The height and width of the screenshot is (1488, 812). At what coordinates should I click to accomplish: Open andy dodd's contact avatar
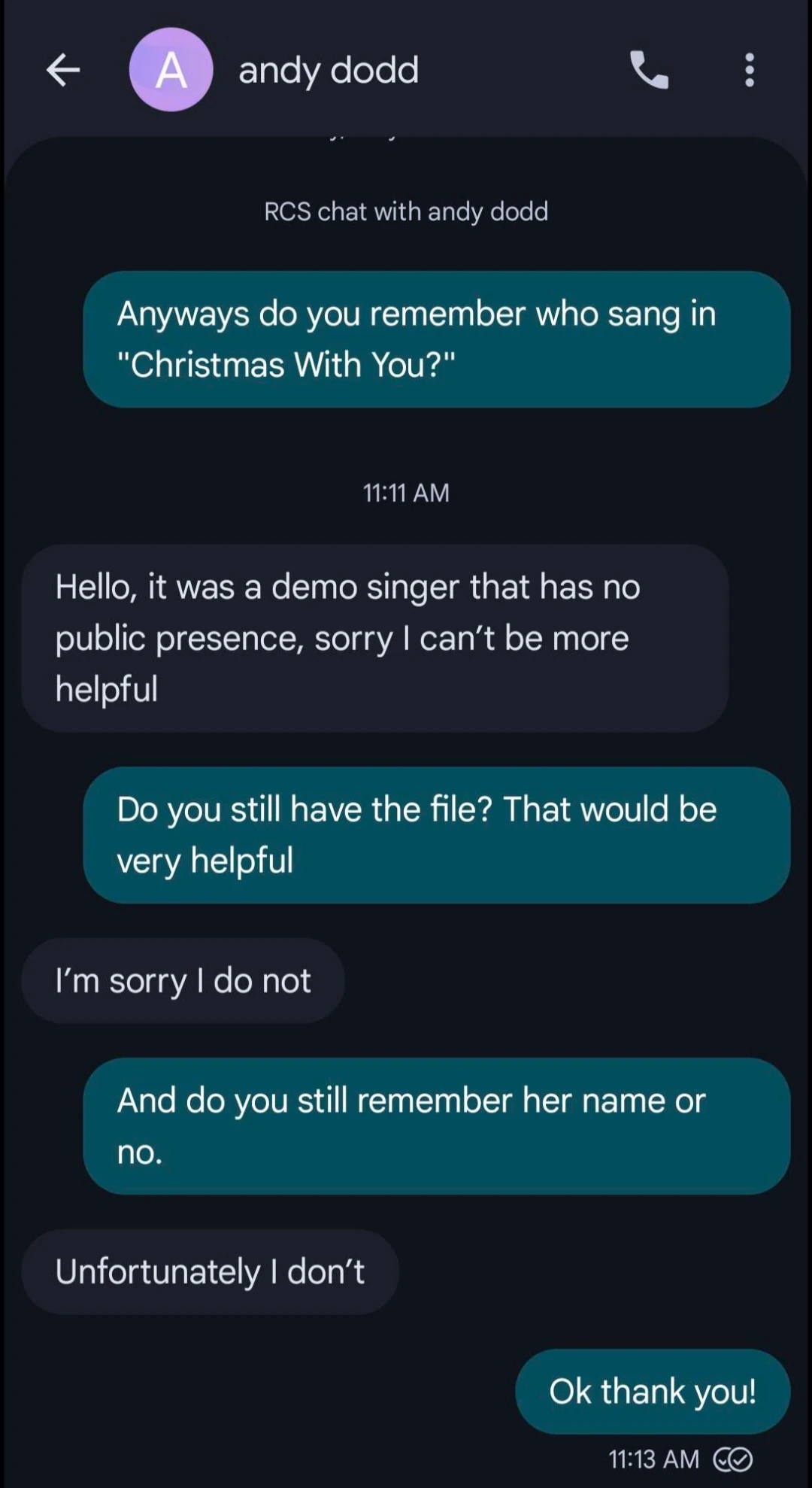point(171,71)
